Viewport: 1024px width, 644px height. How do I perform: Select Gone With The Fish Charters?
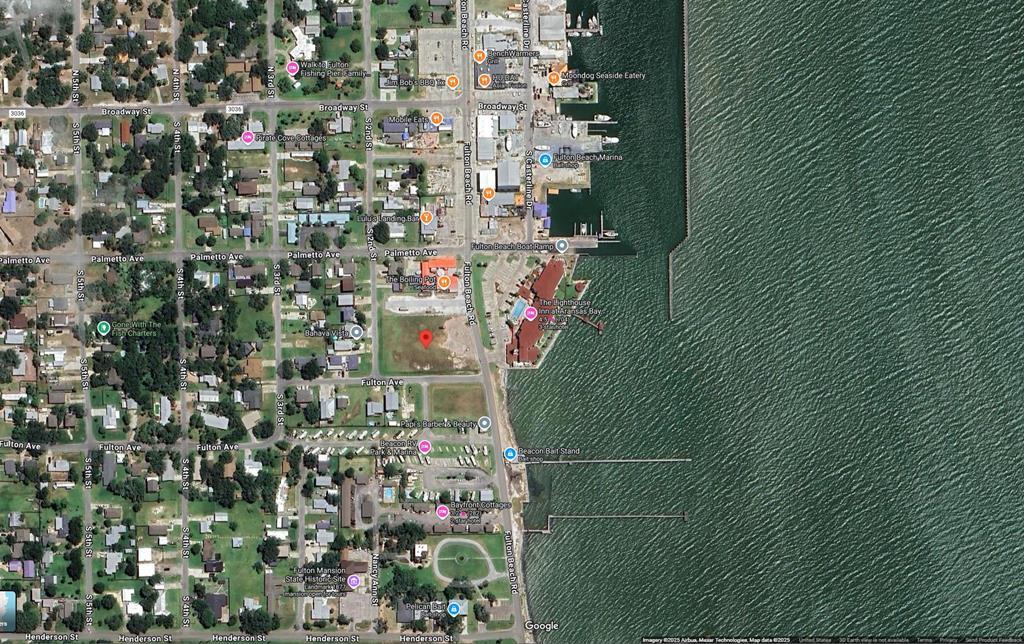coord(103,327)
